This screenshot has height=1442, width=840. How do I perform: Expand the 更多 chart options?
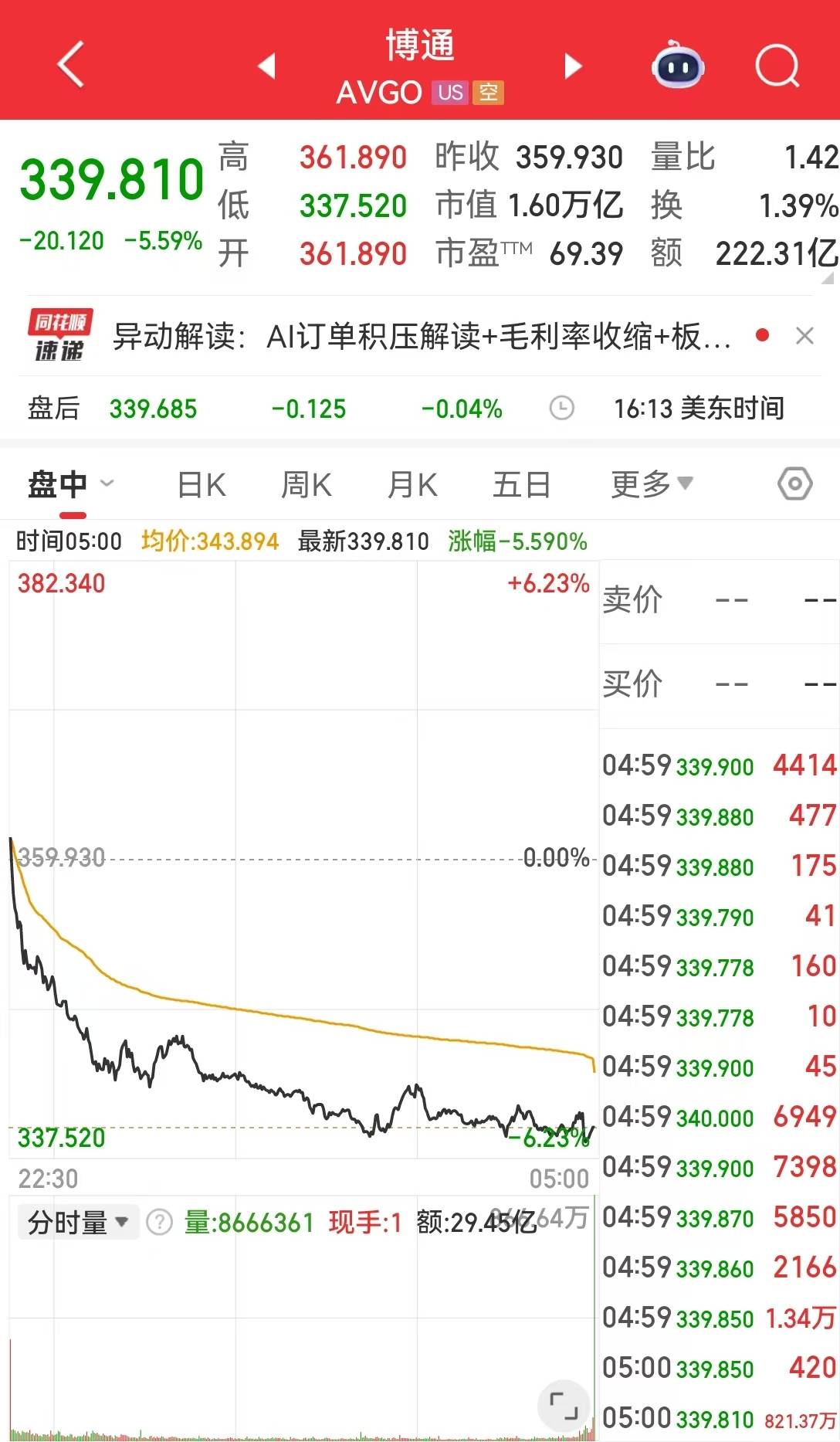[651, 485]
